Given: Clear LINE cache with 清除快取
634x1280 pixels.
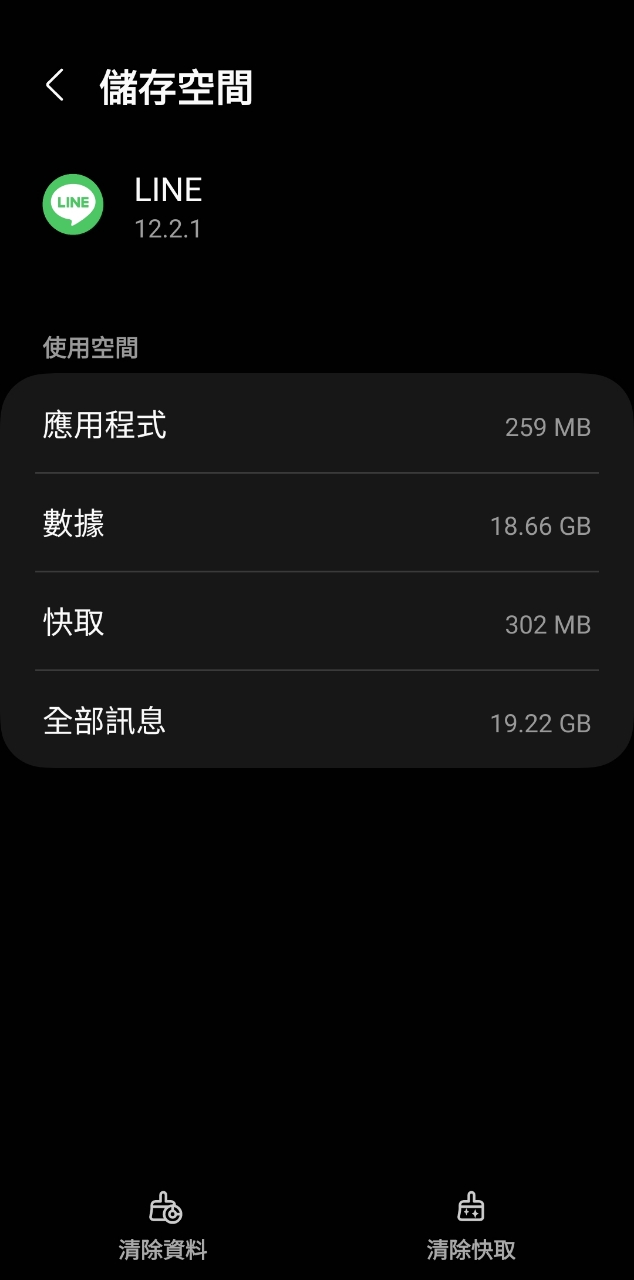Looking at the screenshot, I should tap(471, 1226).
